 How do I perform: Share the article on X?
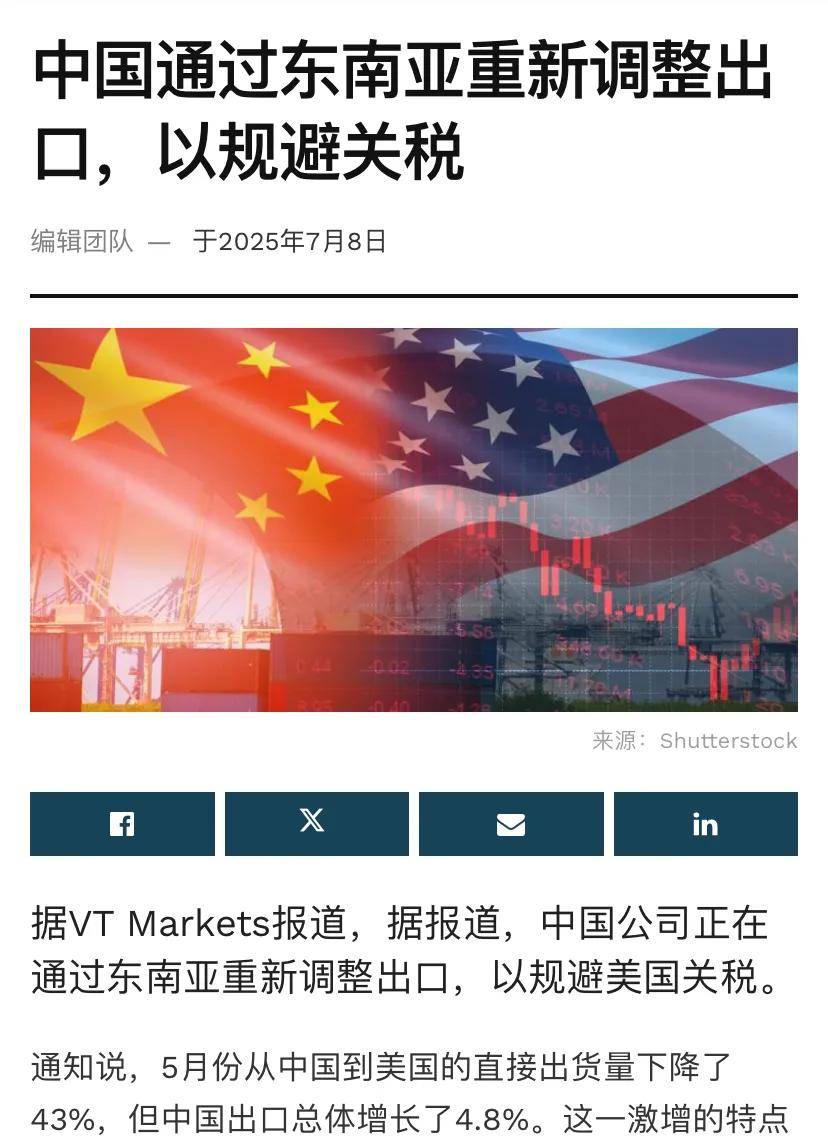316,824
